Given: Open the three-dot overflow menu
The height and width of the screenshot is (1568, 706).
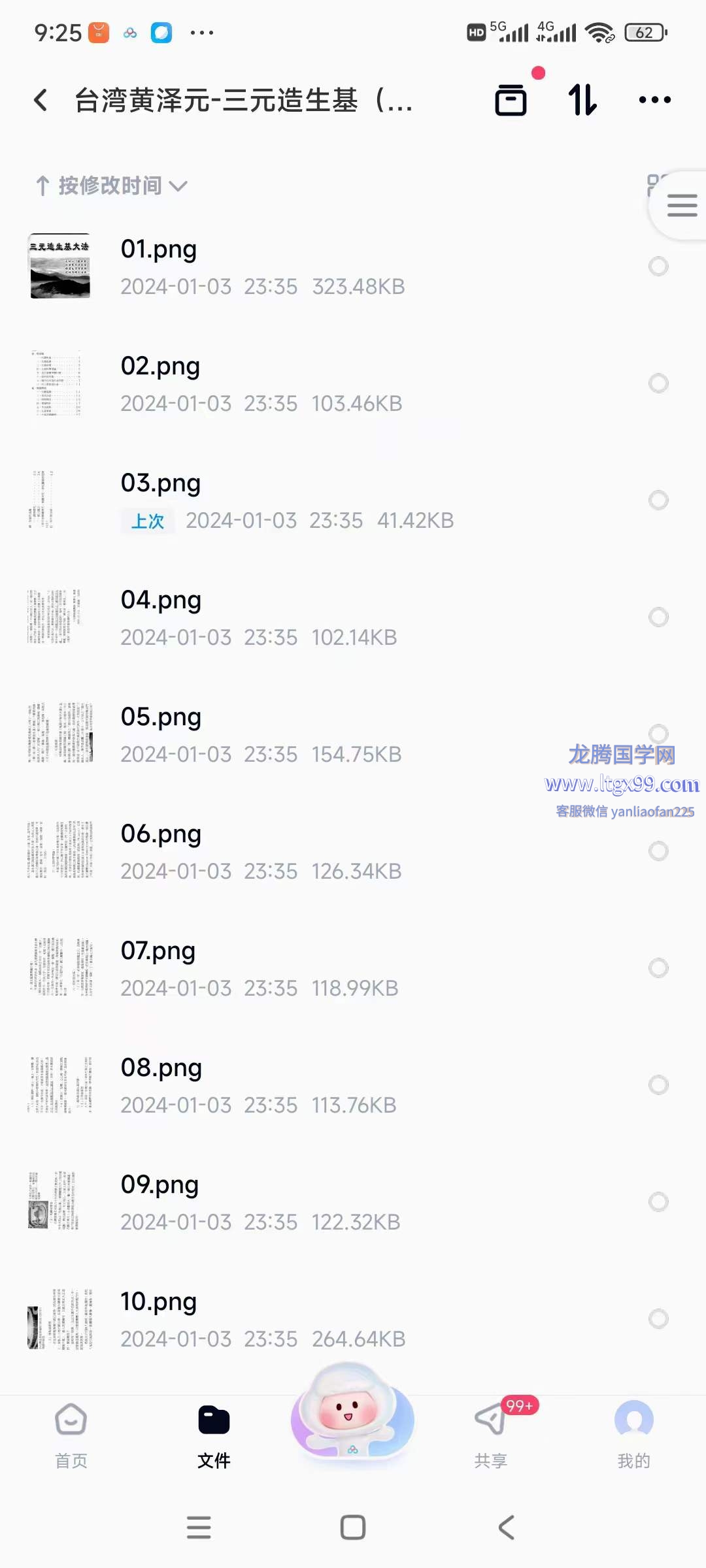Looking at the screenshot, I should coord(654,100).
